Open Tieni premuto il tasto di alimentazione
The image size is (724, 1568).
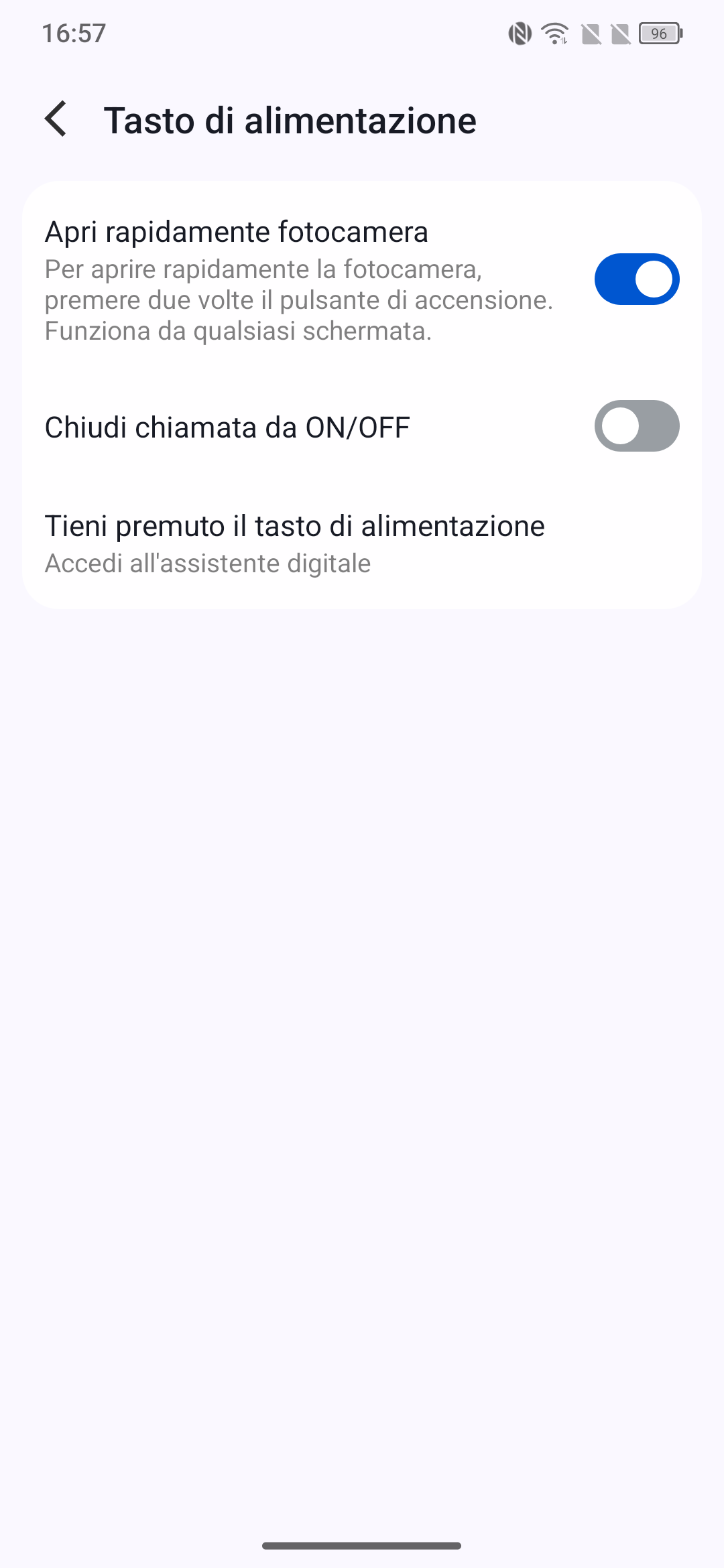362,544
